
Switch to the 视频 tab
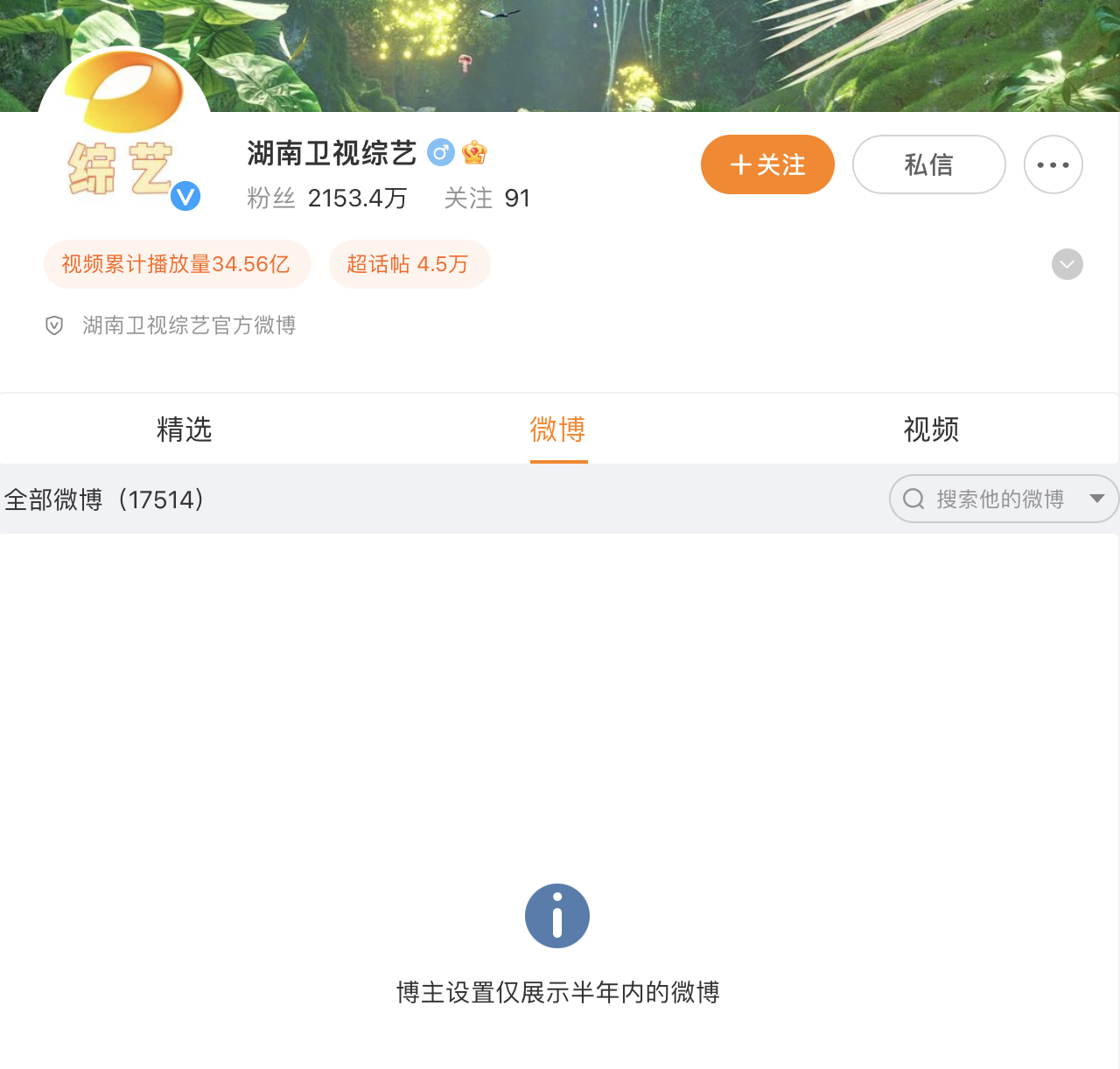pyautogui.click(x=931, y=430)
